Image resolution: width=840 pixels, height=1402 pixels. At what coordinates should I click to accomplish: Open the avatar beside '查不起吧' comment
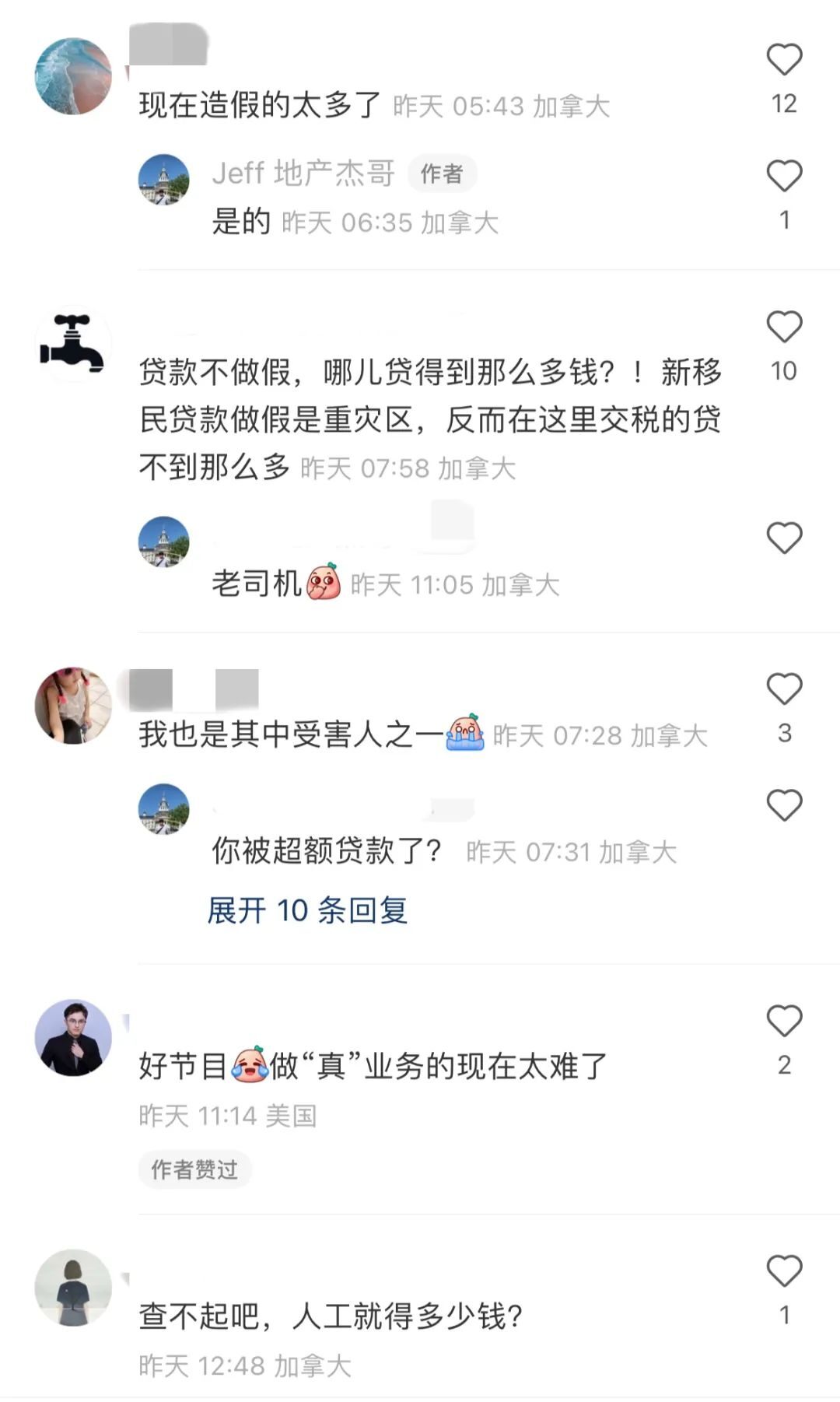coord(73,1288)
